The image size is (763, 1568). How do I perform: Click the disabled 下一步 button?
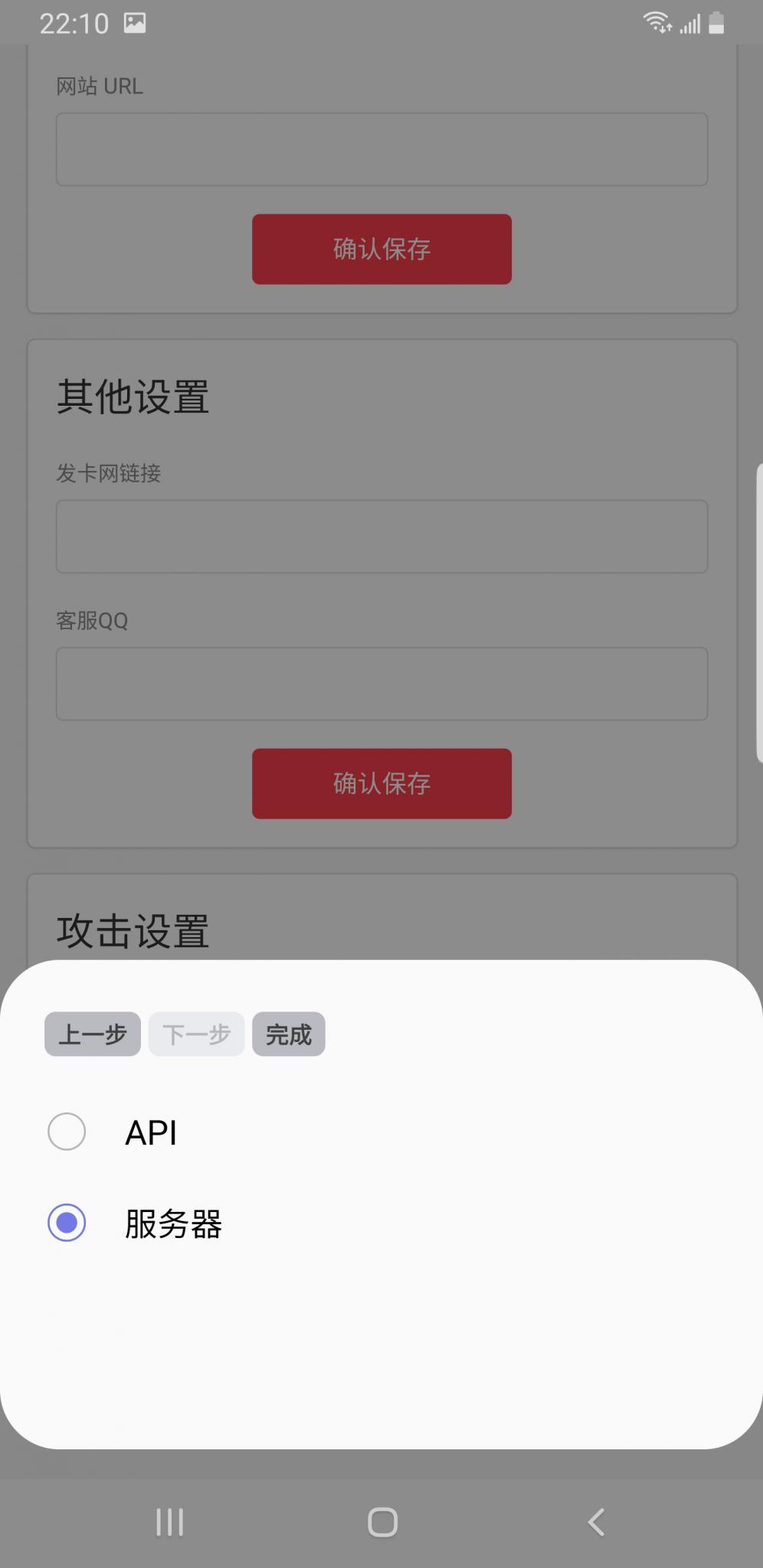click(196, 1034)
